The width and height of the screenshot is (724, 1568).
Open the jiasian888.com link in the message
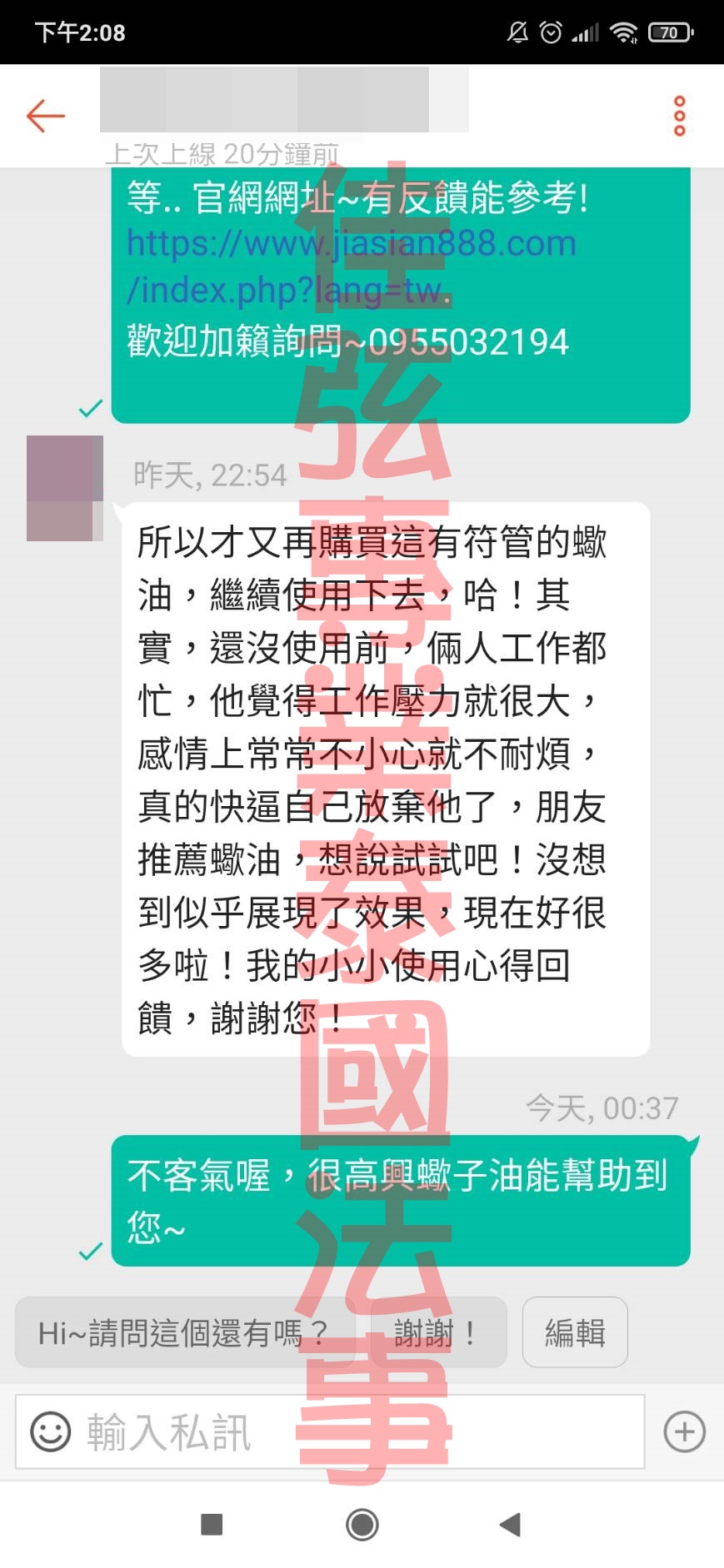[351, 245]
